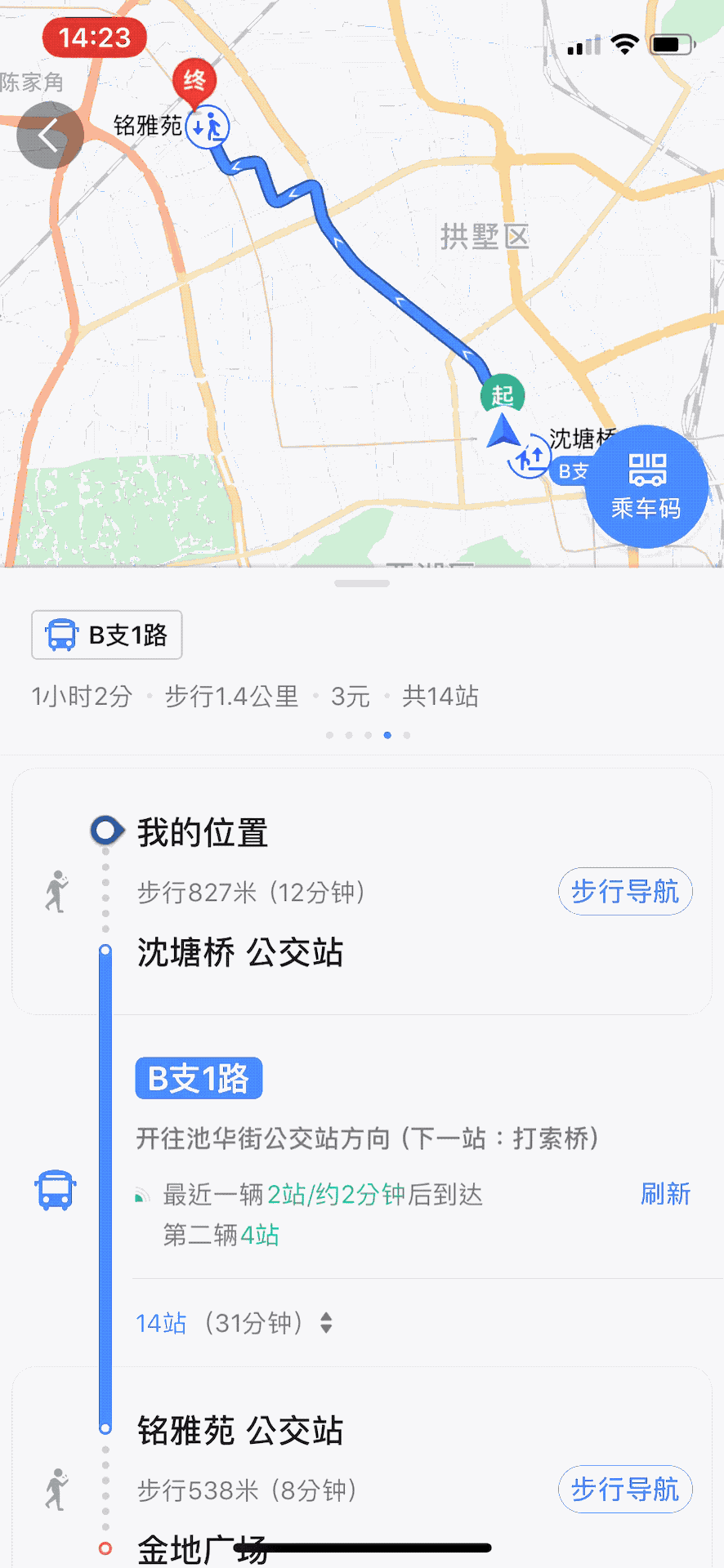Expand the 14站 (31分钟) station list

tap(235, 1323)
